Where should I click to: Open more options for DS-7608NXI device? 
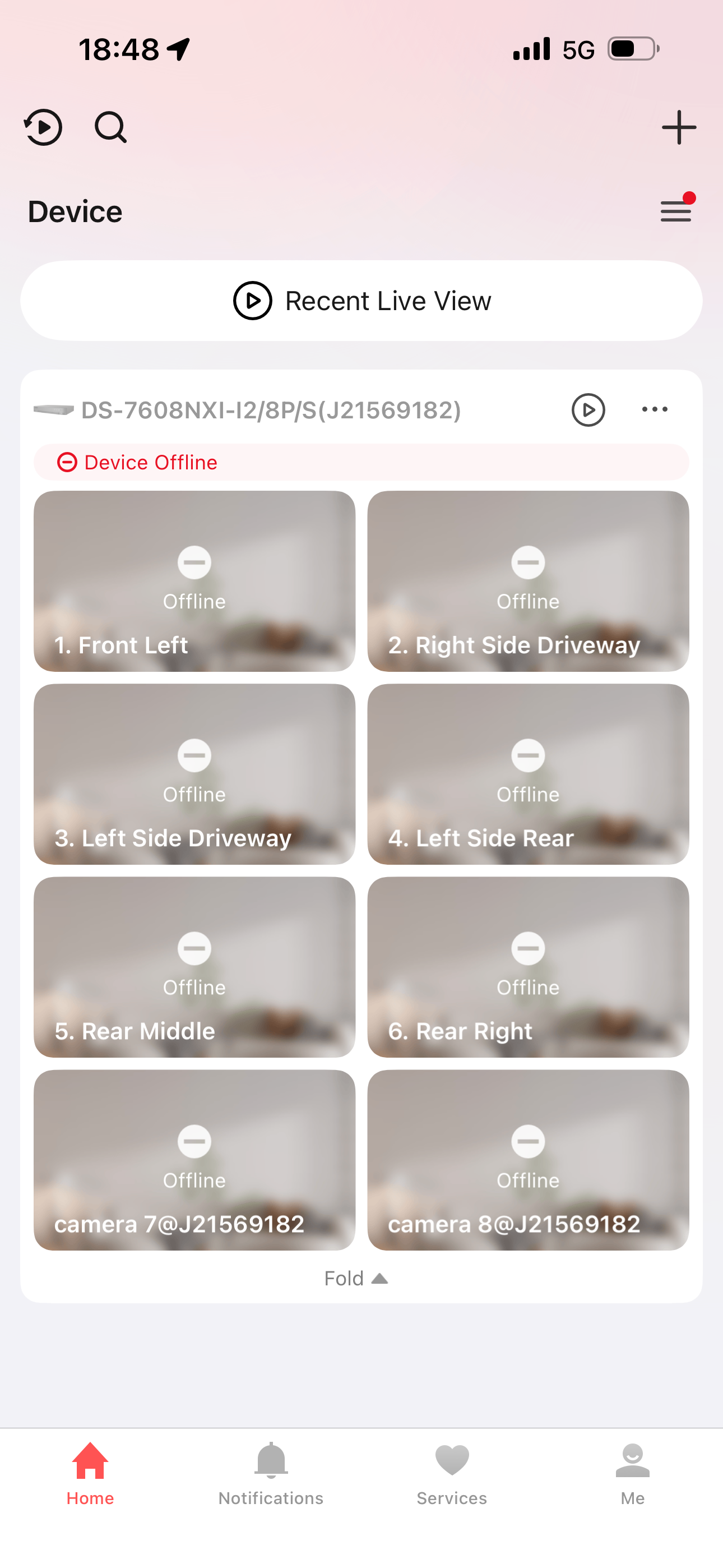point(655,409)
